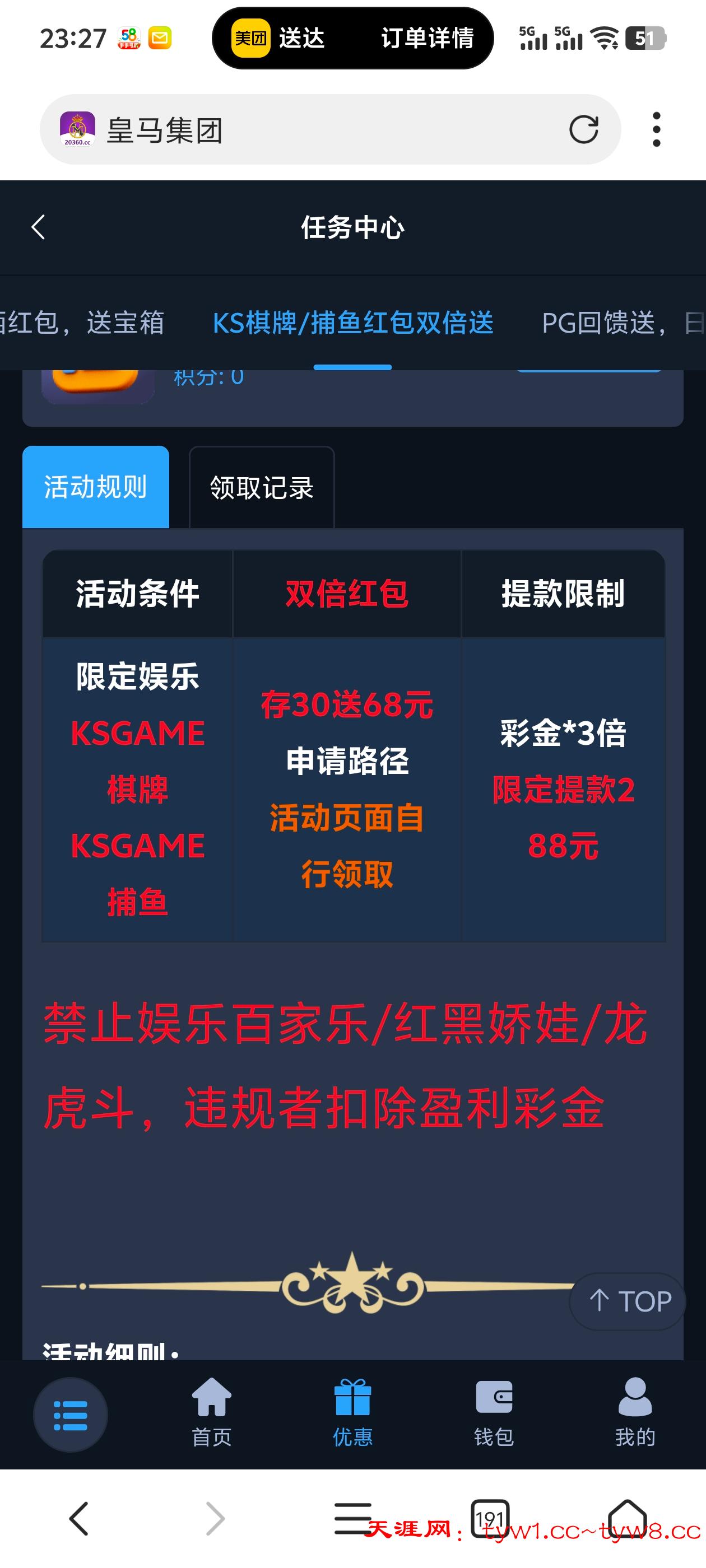Jump to the top with the TOP button

629,1301
